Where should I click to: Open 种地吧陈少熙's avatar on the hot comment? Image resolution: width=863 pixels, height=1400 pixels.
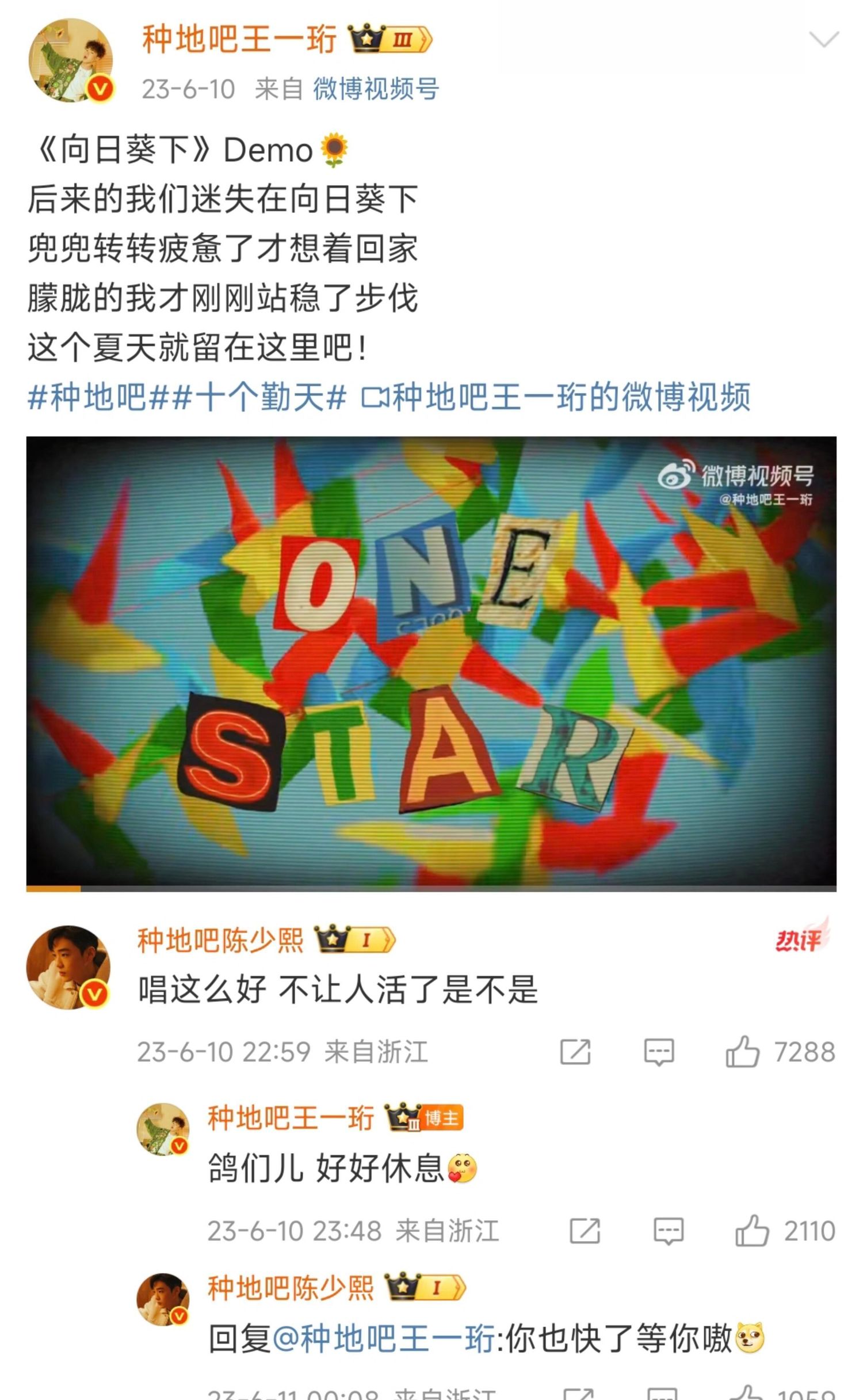pyautogui.click(x=68, y=967)
